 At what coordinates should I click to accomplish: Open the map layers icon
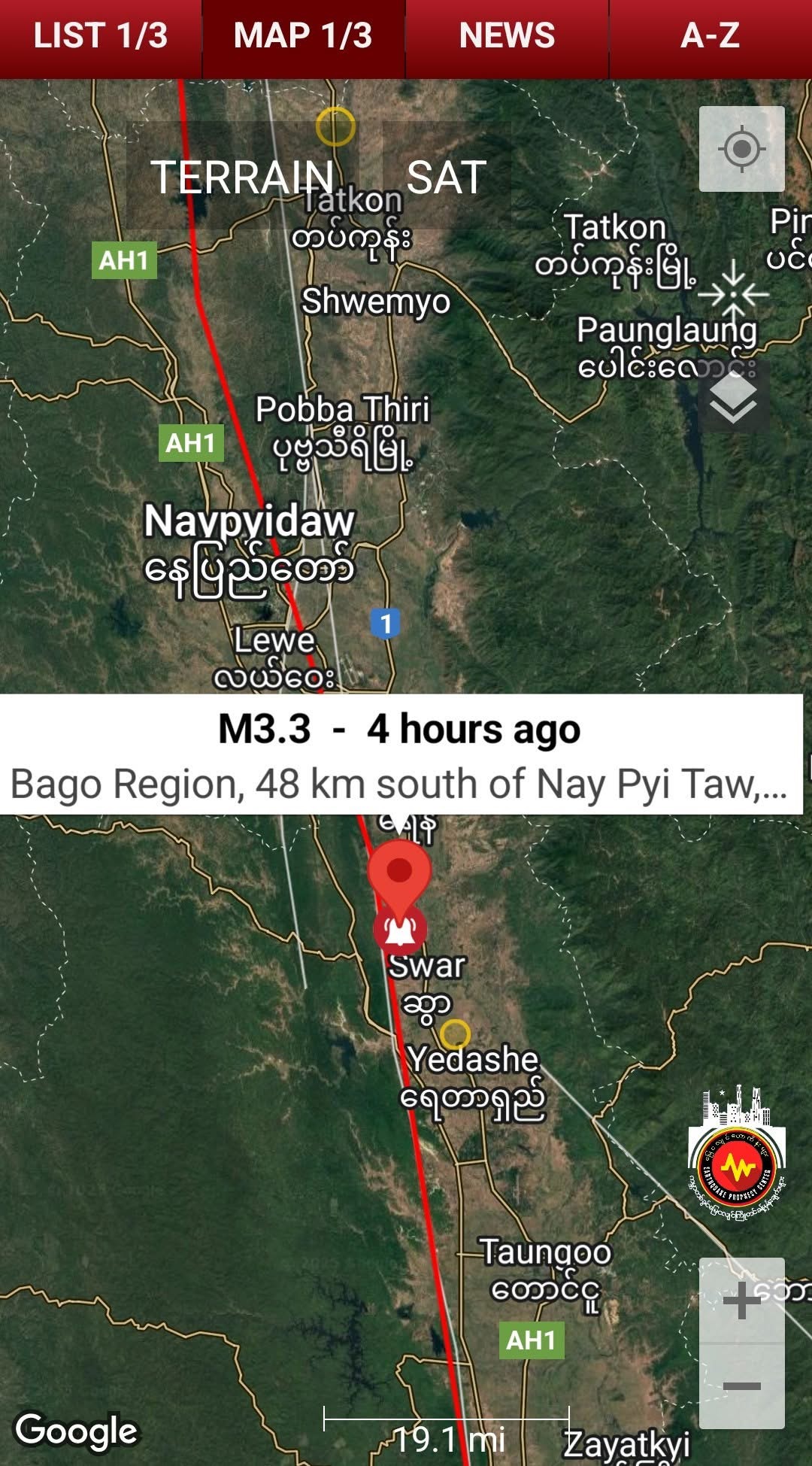pyautogui.click(x=733, y=398)
